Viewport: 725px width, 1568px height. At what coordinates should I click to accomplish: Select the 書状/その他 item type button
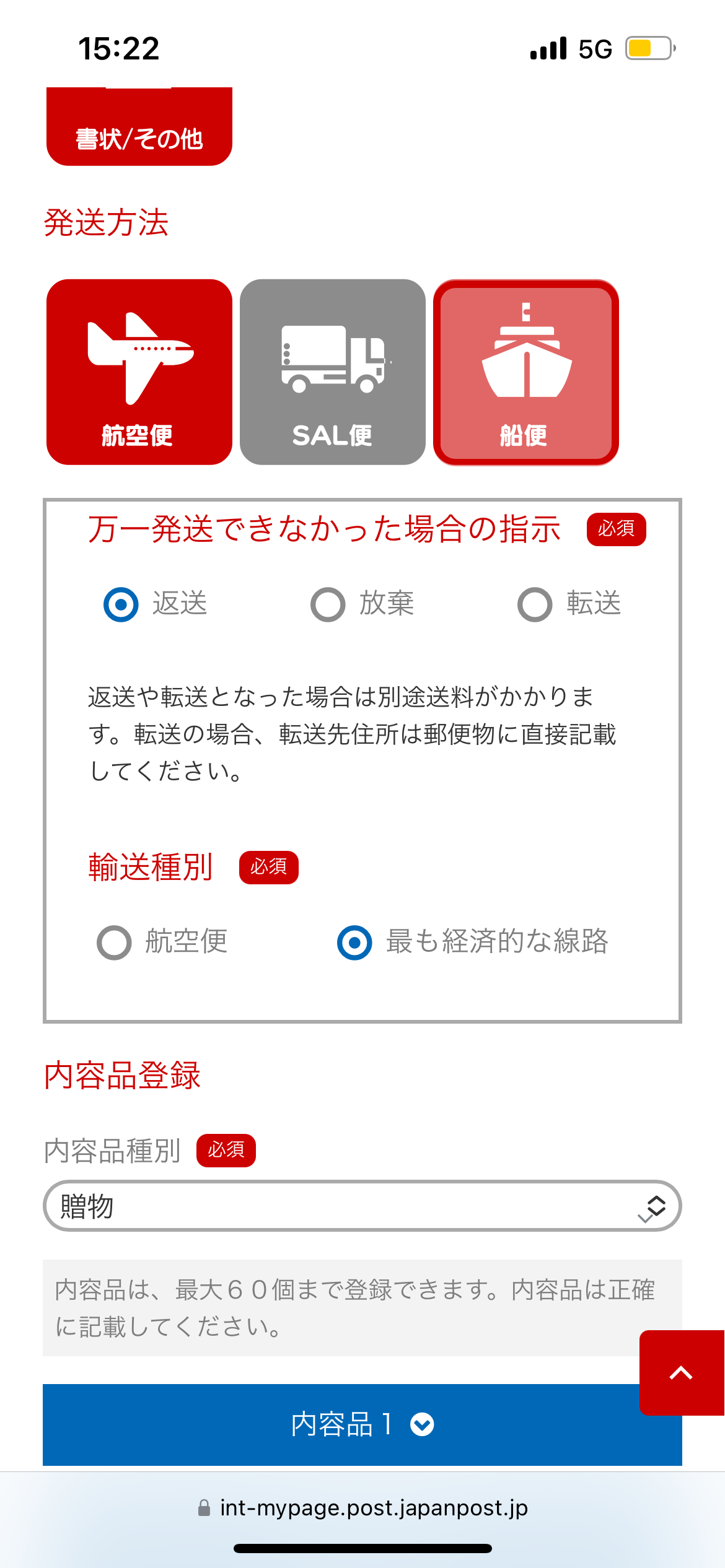coord(139,127)
